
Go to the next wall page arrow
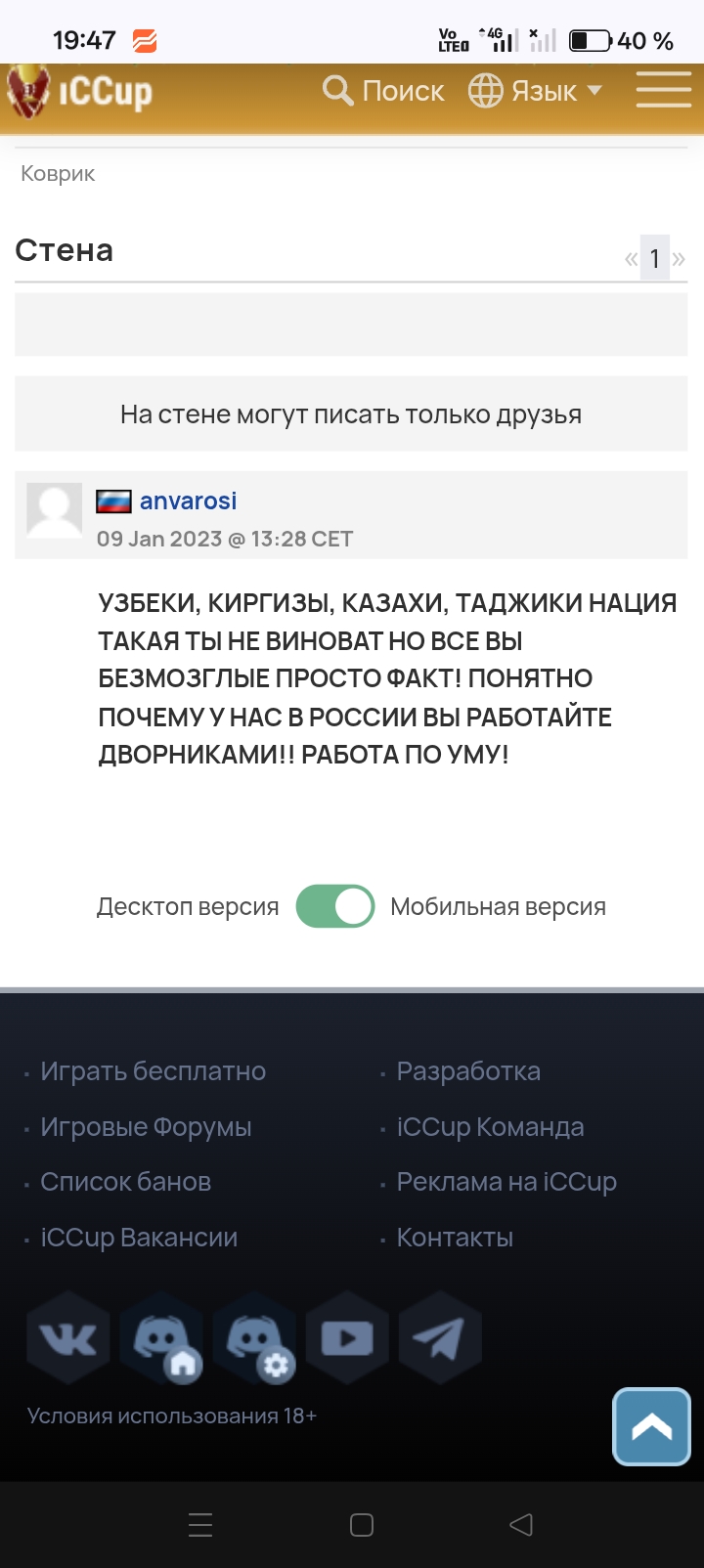[679, 258]
